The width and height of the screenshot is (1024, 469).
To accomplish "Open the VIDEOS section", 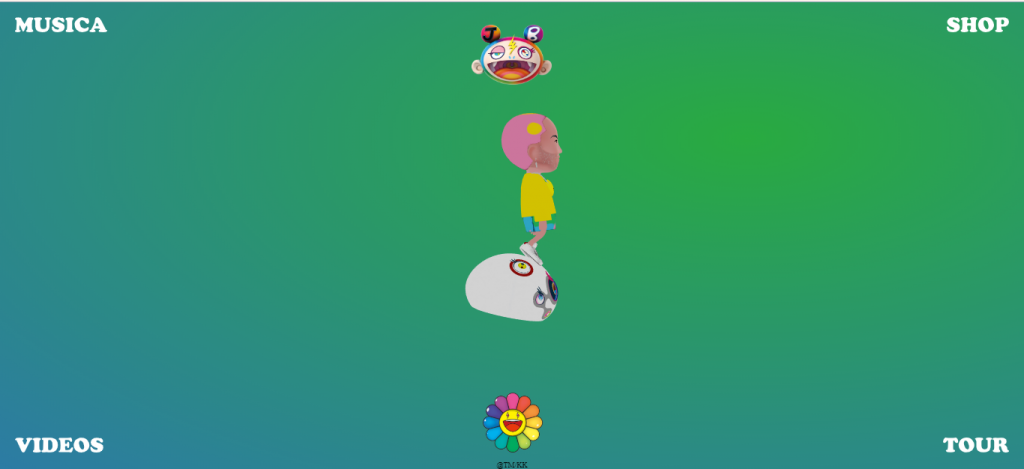I will [59, 445].
